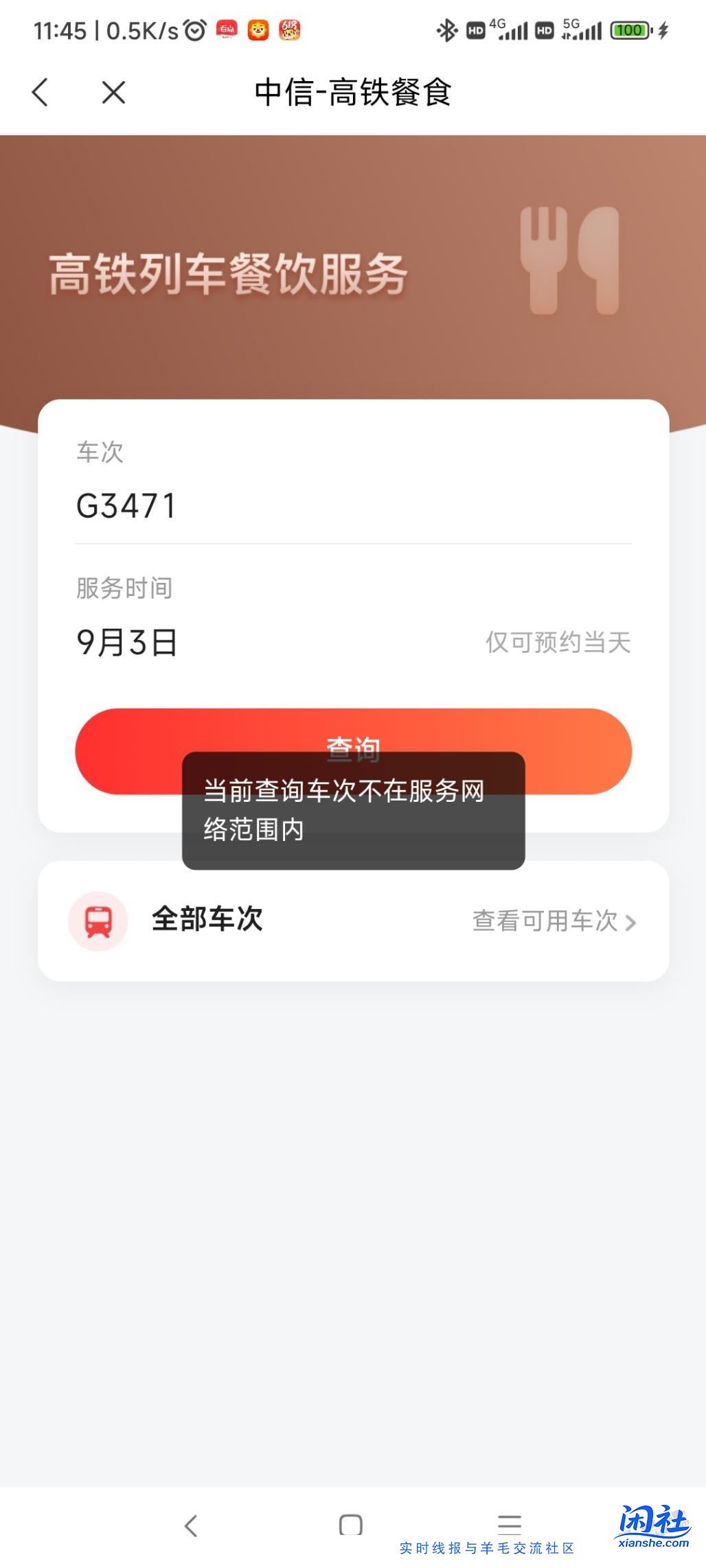Tap the battery indicator showing 100
706x1568 pixels.
[x=628, y=31]
